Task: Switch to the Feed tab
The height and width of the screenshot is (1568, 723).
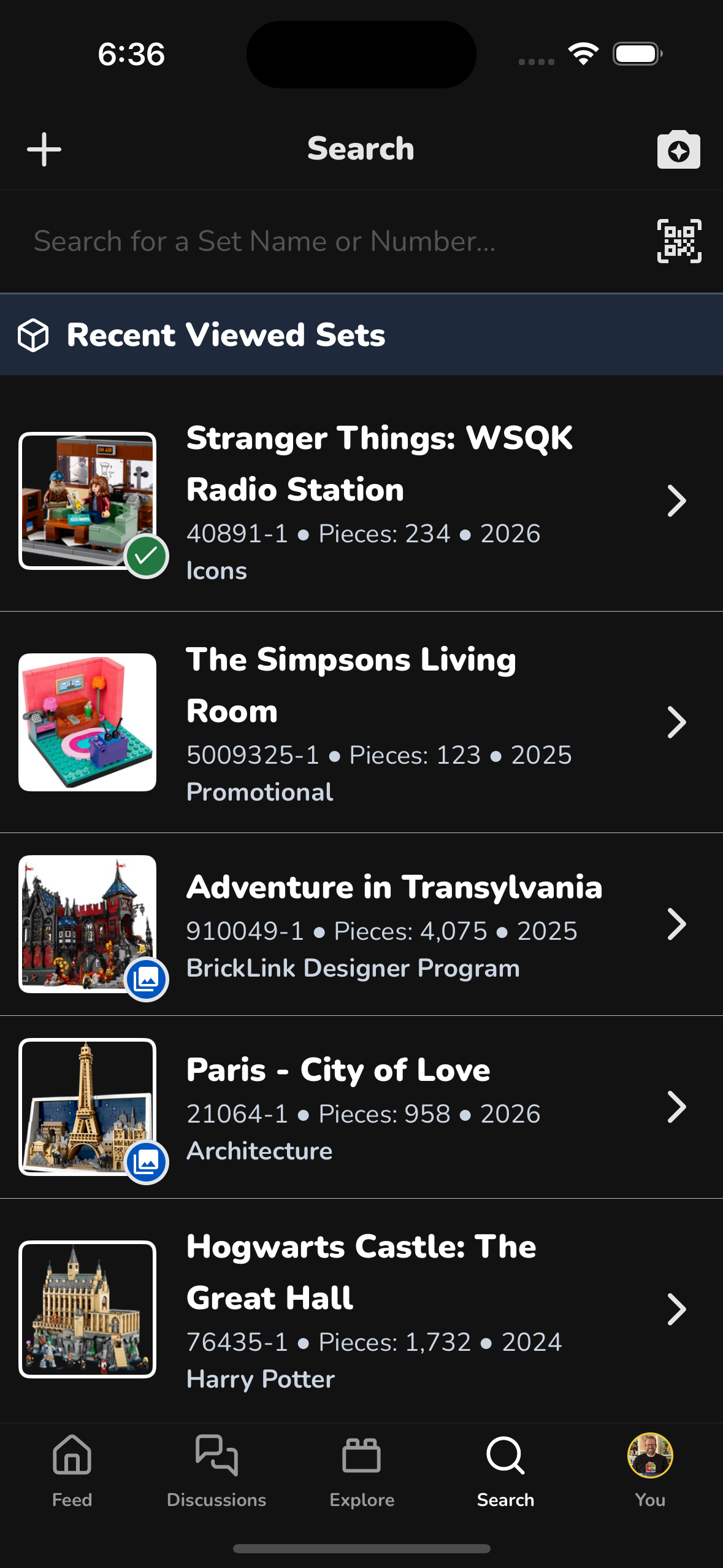Action: (72, 1470)
